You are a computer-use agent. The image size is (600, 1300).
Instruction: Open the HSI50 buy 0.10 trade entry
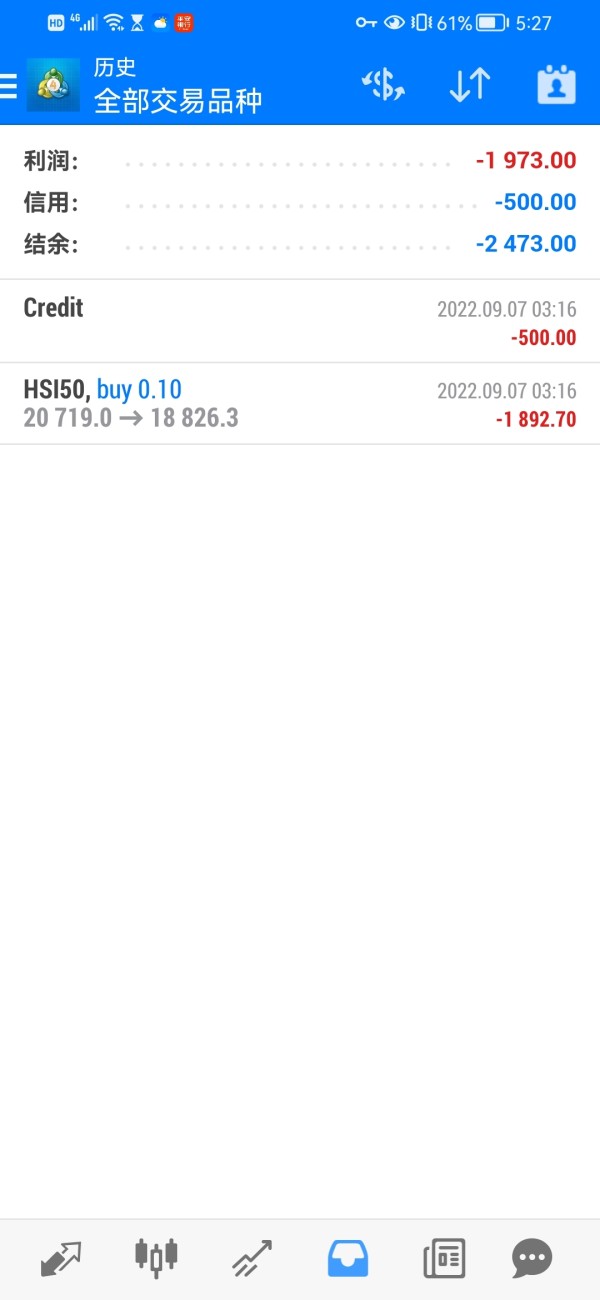coord(300,404)
